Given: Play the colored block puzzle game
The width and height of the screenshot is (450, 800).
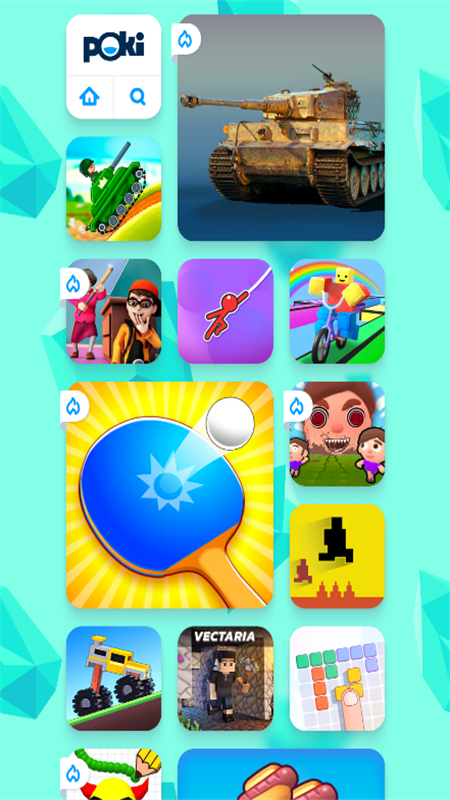Looking at the screenshot, I should 337,679.
